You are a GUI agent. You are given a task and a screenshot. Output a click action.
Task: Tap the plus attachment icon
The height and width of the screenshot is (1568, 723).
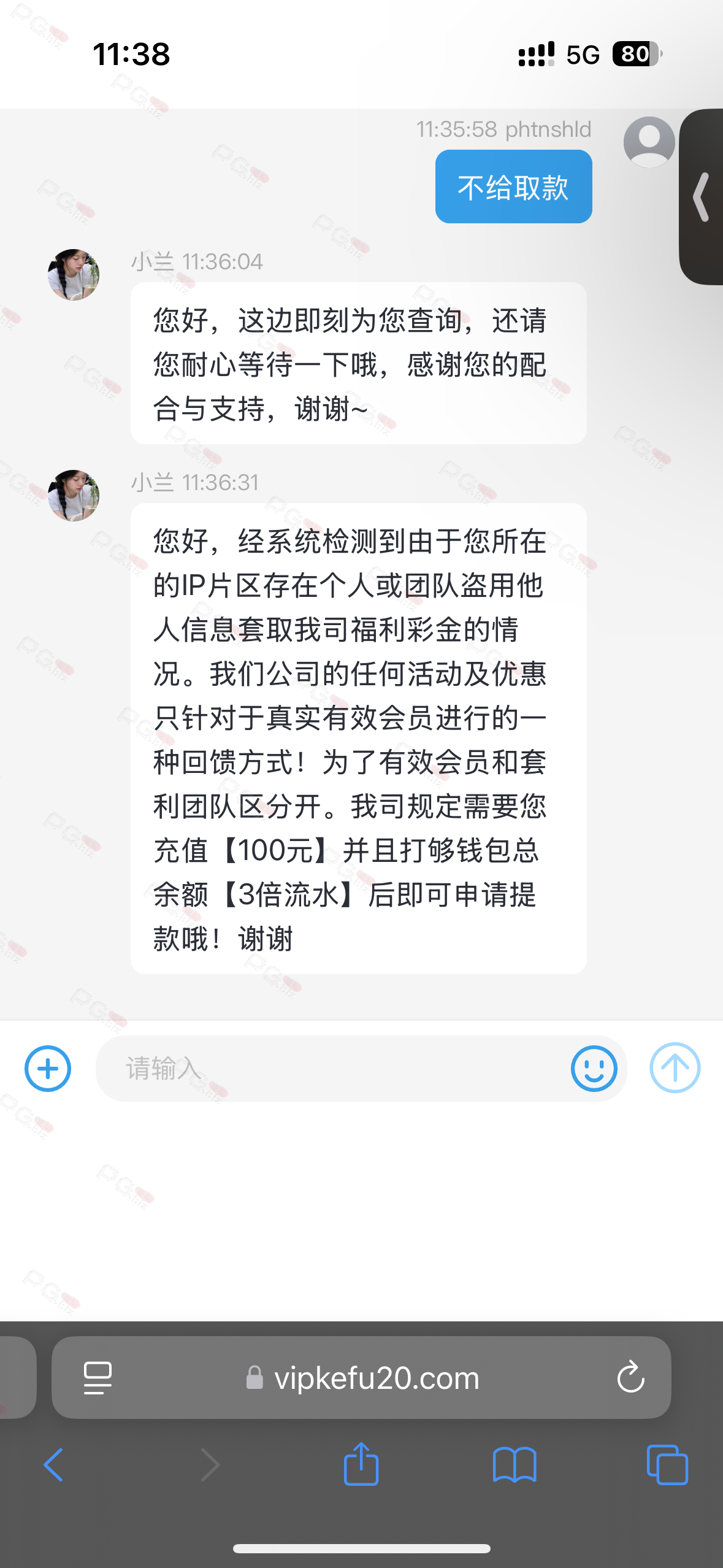click(x=48, y=1069)
